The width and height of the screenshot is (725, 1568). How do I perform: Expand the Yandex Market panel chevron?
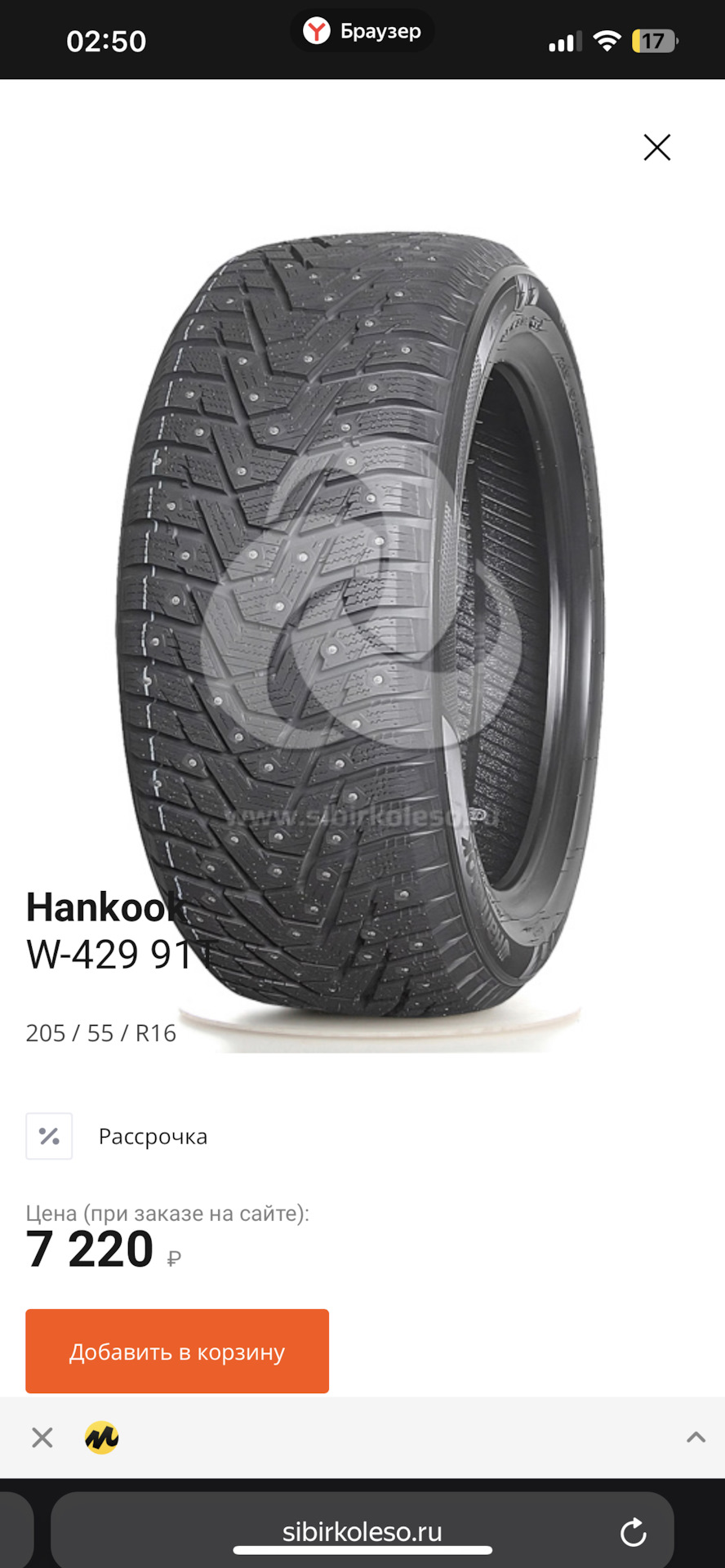click(696, 1437)
